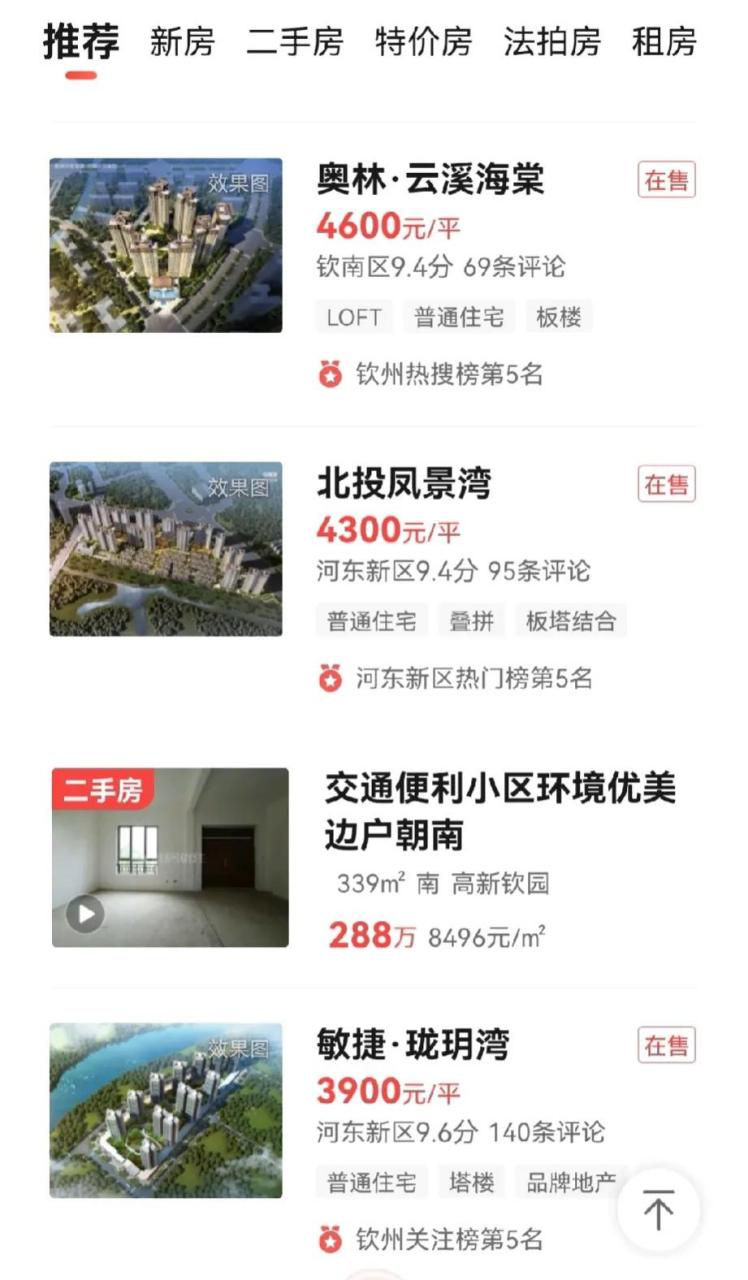748x1280 pixels.
Task: Click the 在售 badge next to 北投凤景湾
Action: 666,482
